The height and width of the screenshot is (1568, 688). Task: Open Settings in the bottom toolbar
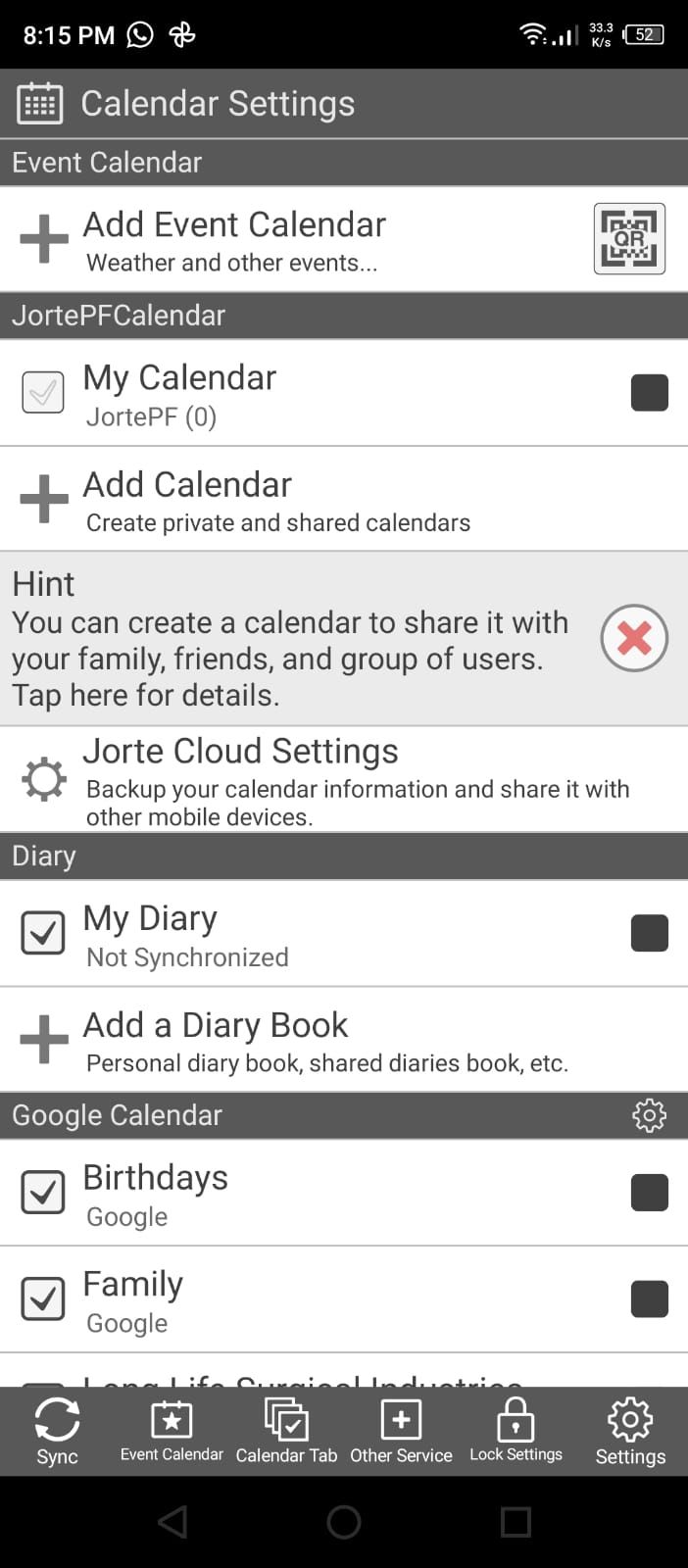(630, 1432)
